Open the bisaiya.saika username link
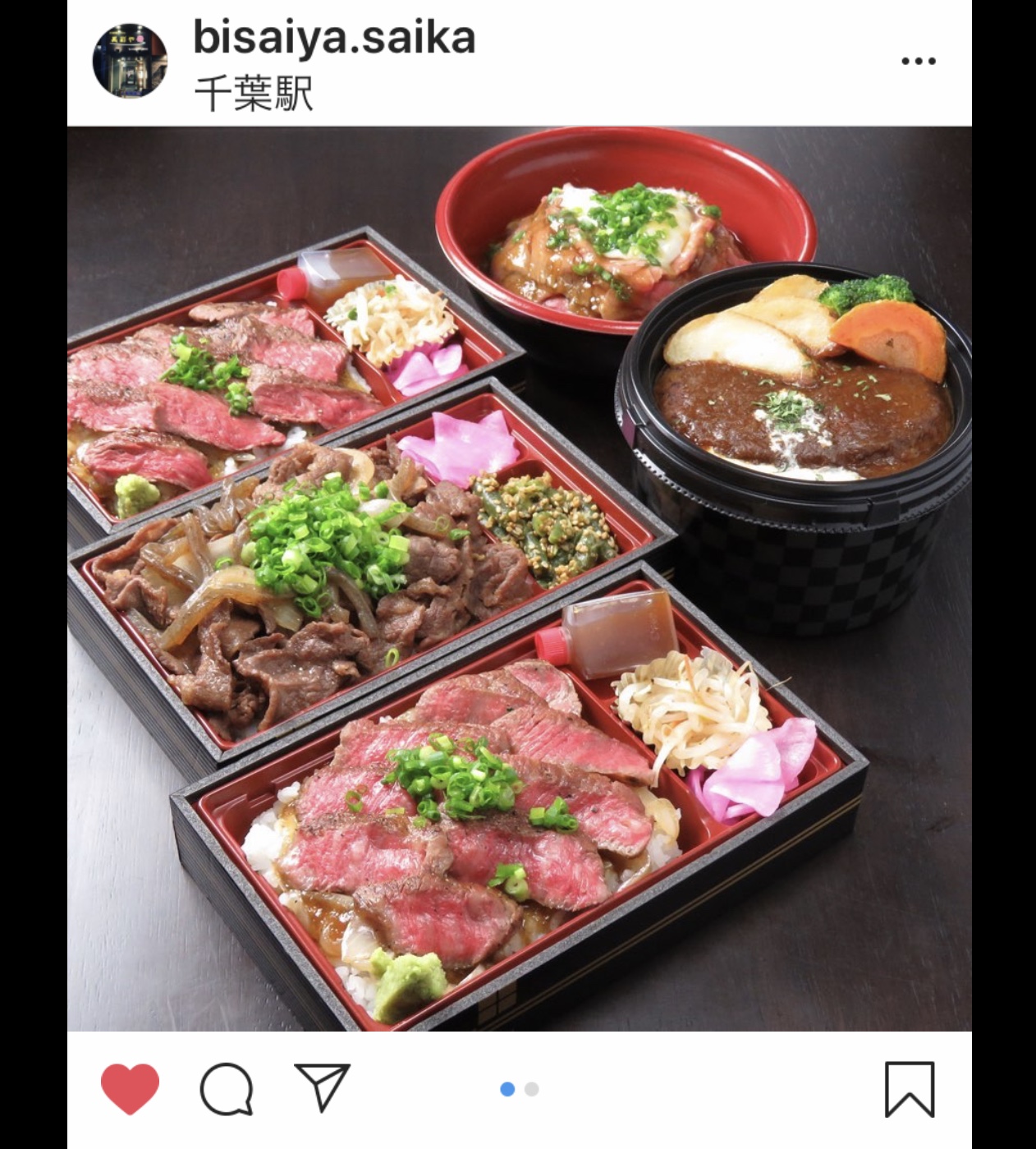The image size is (1036, 1149). 334,39
